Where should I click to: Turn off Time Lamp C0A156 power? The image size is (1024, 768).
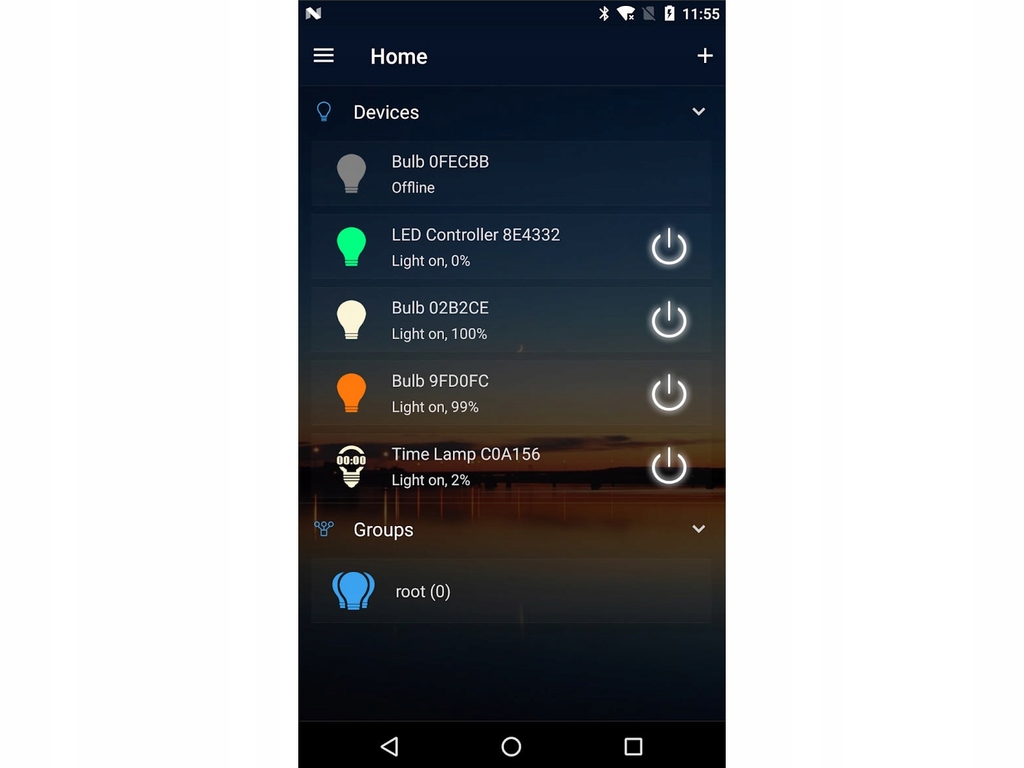coord(669,466)
